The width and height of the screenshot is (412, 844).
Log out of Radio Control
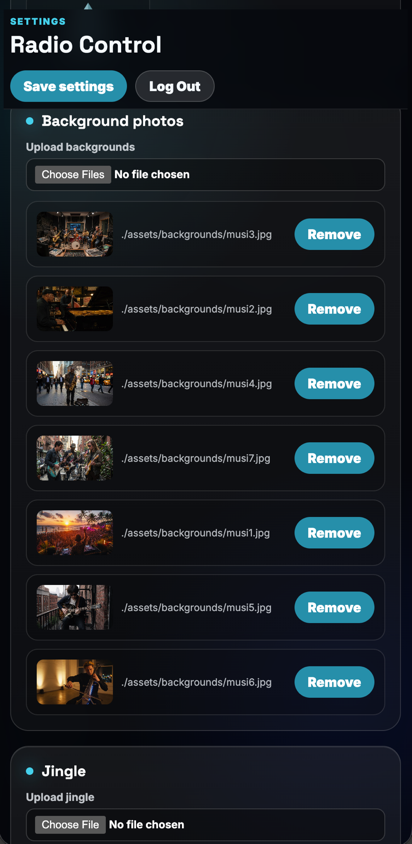175,86
